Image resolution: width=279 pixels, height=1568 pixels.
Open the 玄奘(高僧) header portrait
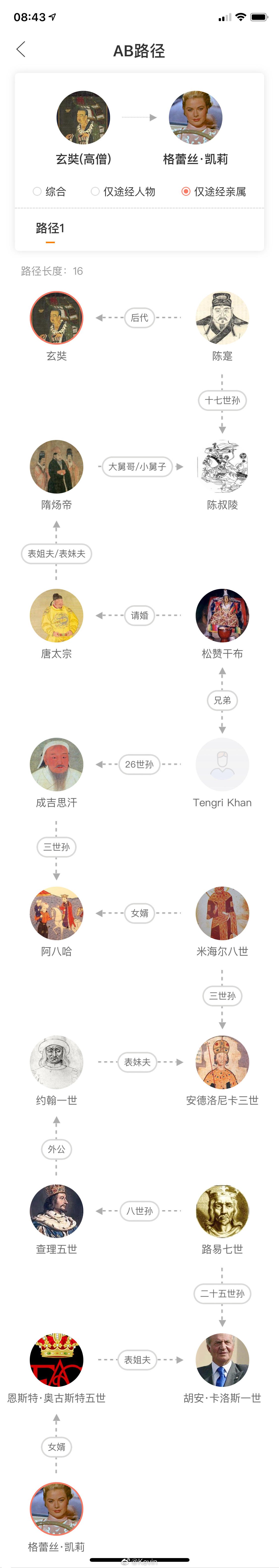click(83, 117)
